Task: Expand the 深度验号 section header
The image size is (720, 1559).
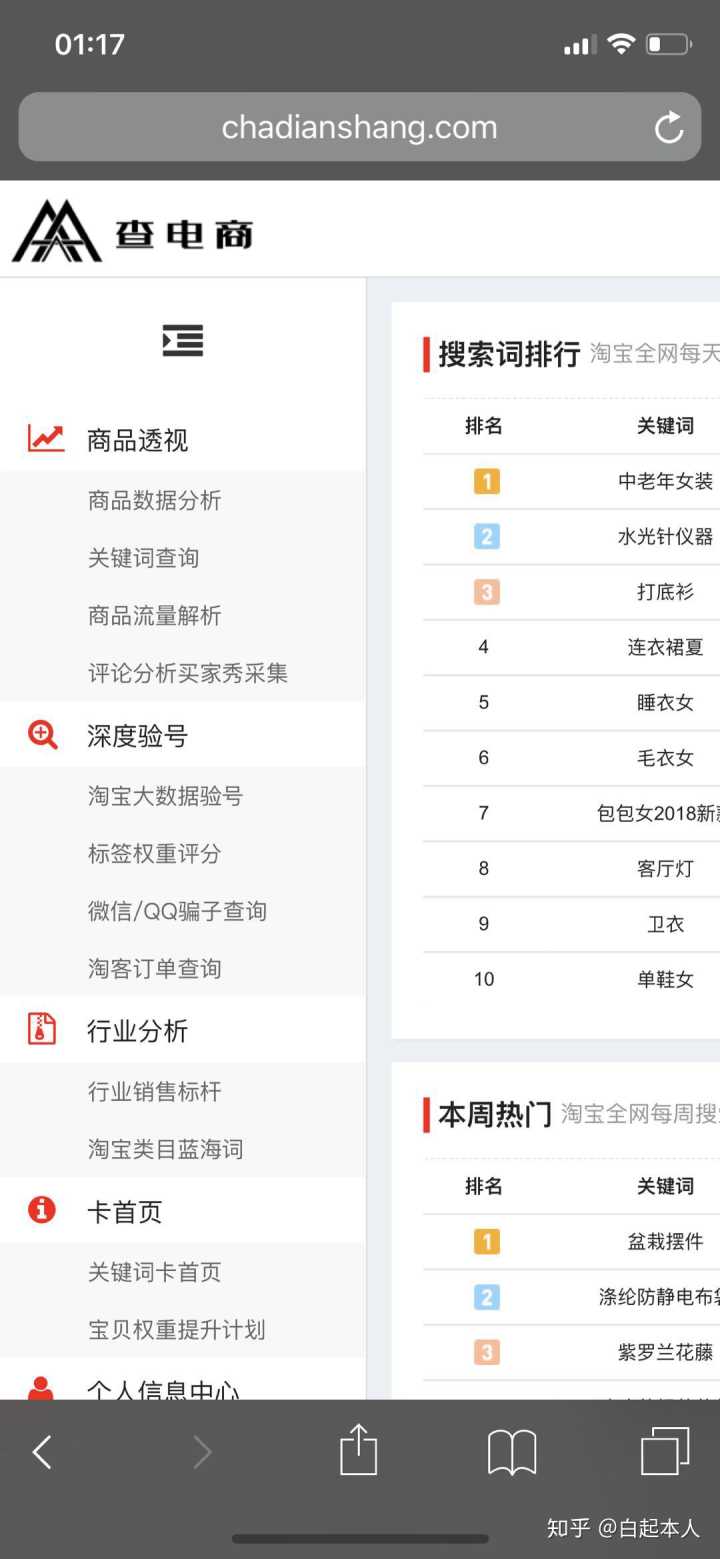Action: click(x=183, y=736)
